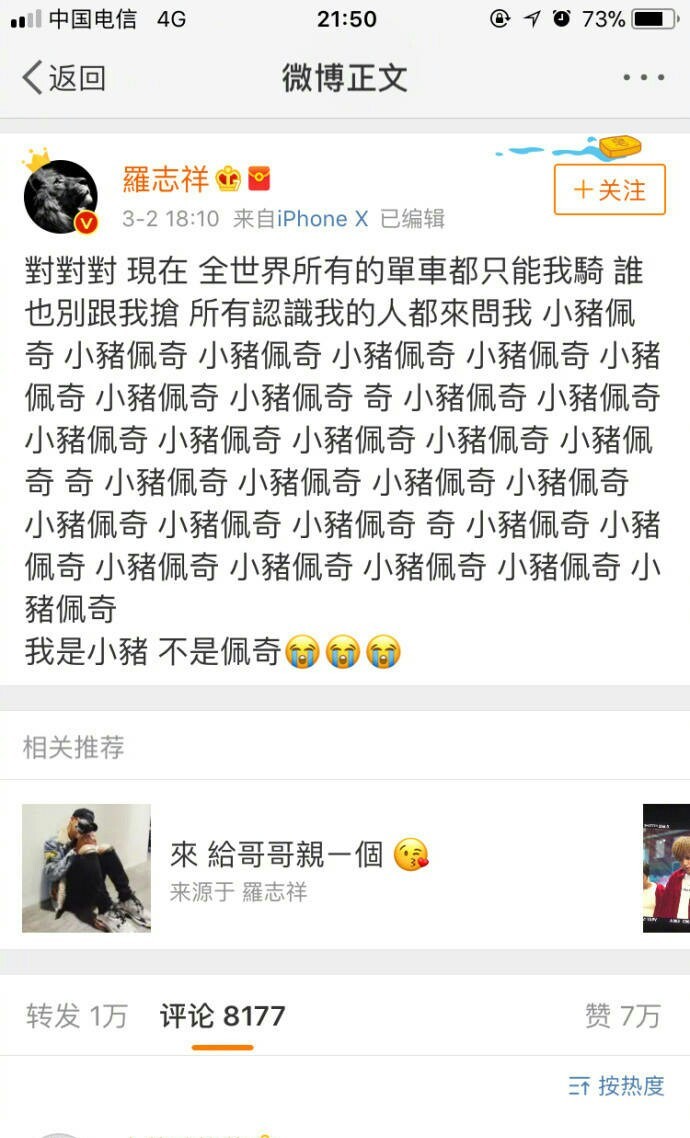Go back using the 返回 button
The width and height of the screenshot is (690, 1138).
pos(64,78)
